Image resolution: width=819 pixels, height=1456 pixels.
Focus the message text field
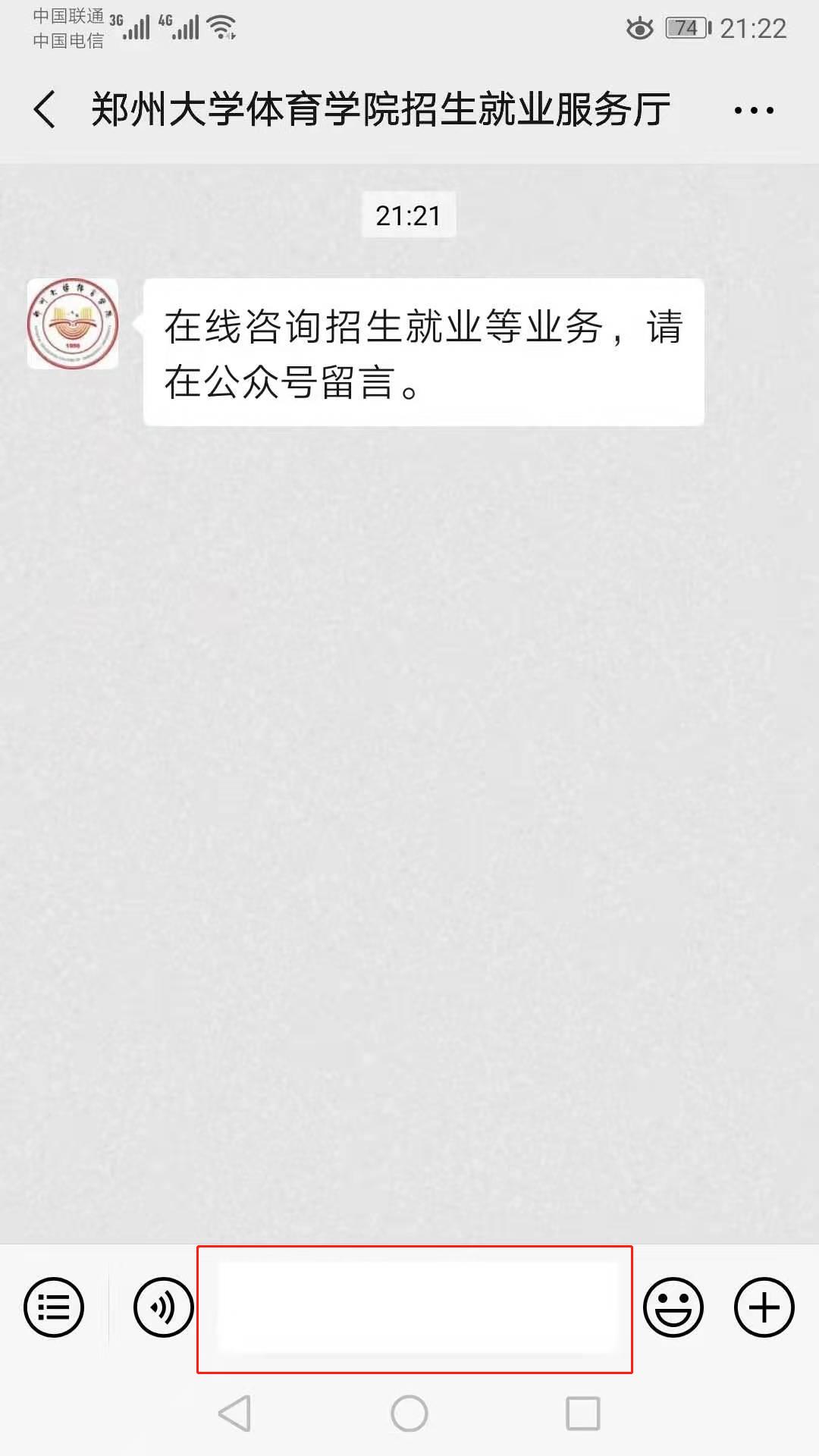coord(415,1307)
